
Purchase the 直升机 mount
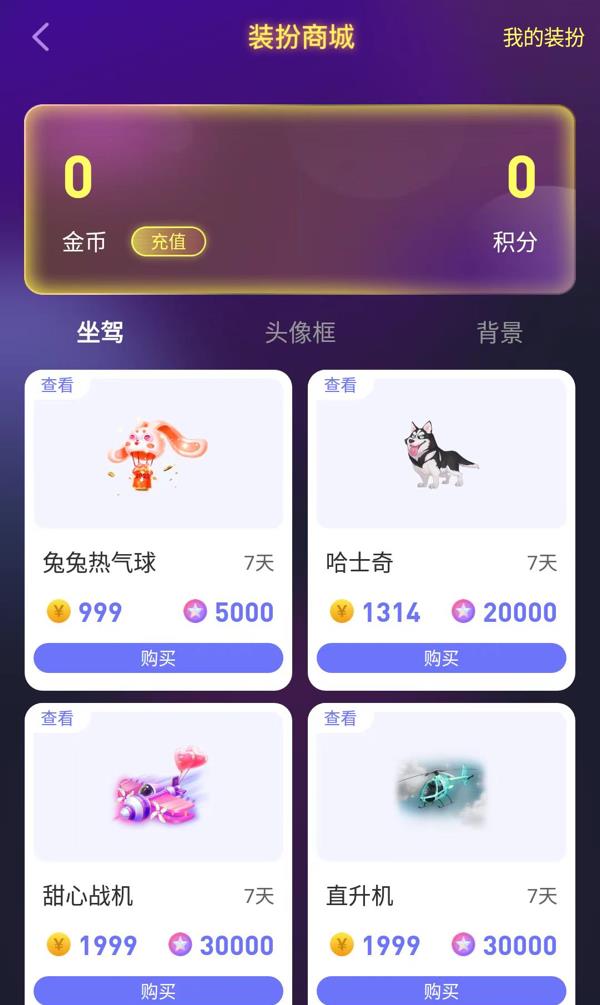[x=441, y=990]
